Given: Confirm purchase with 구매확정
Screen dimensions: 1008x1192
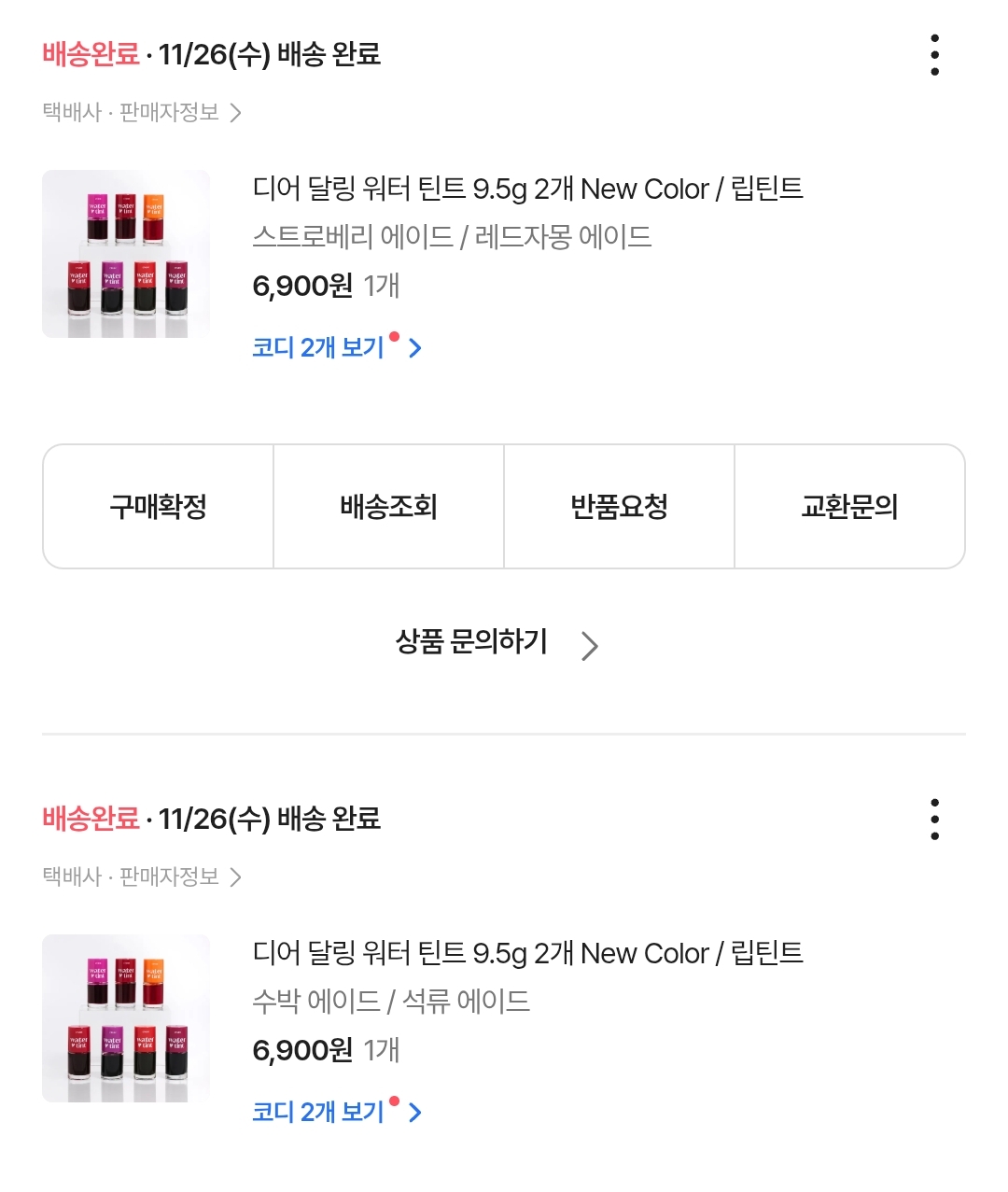Looking at the screenshot, I should (x=158, y=507).
